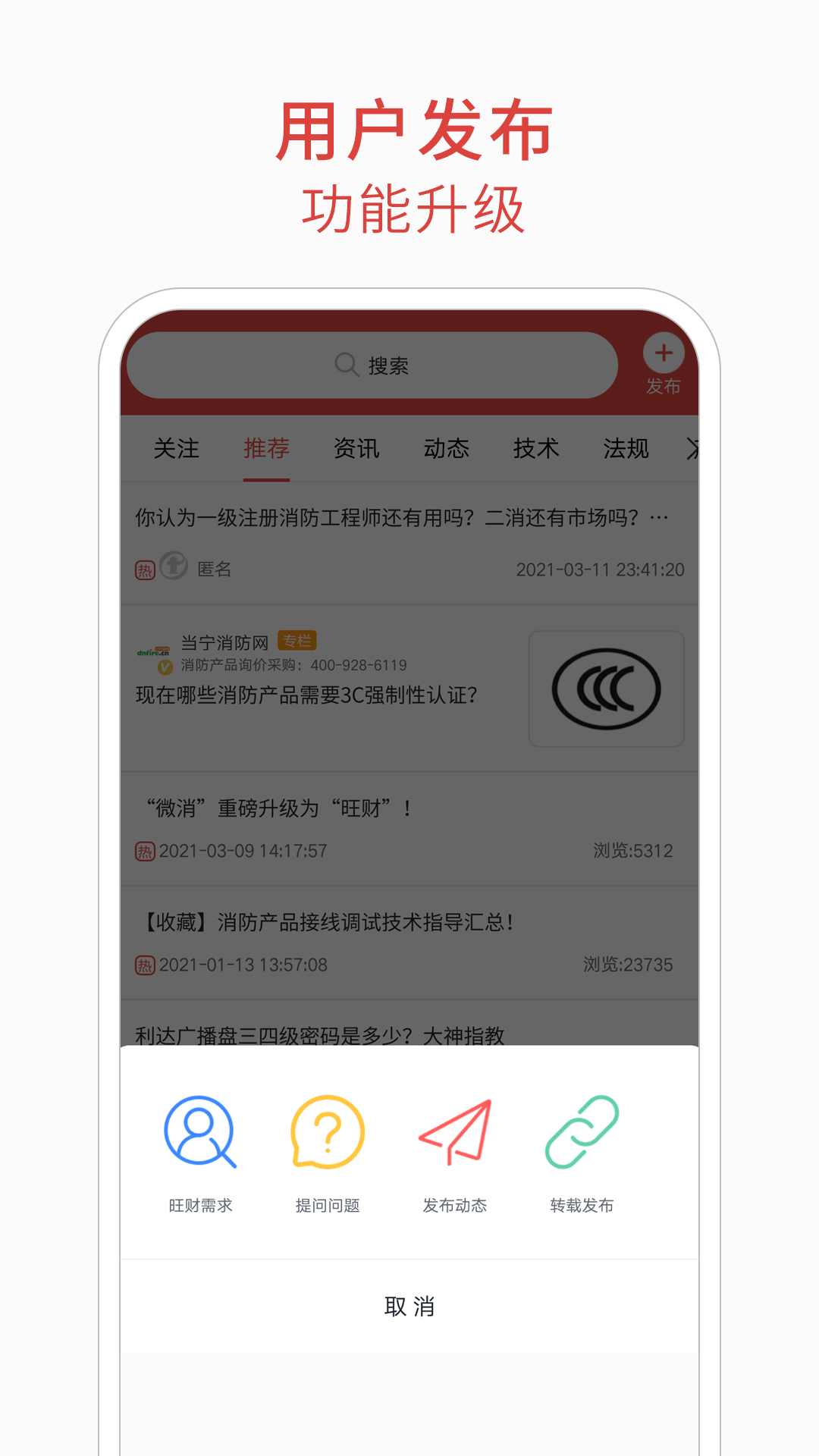Screen dimensions: 819x1456
Task: Tap 取消 to dismiss the publish sheet
Action: click(409, 1306)
